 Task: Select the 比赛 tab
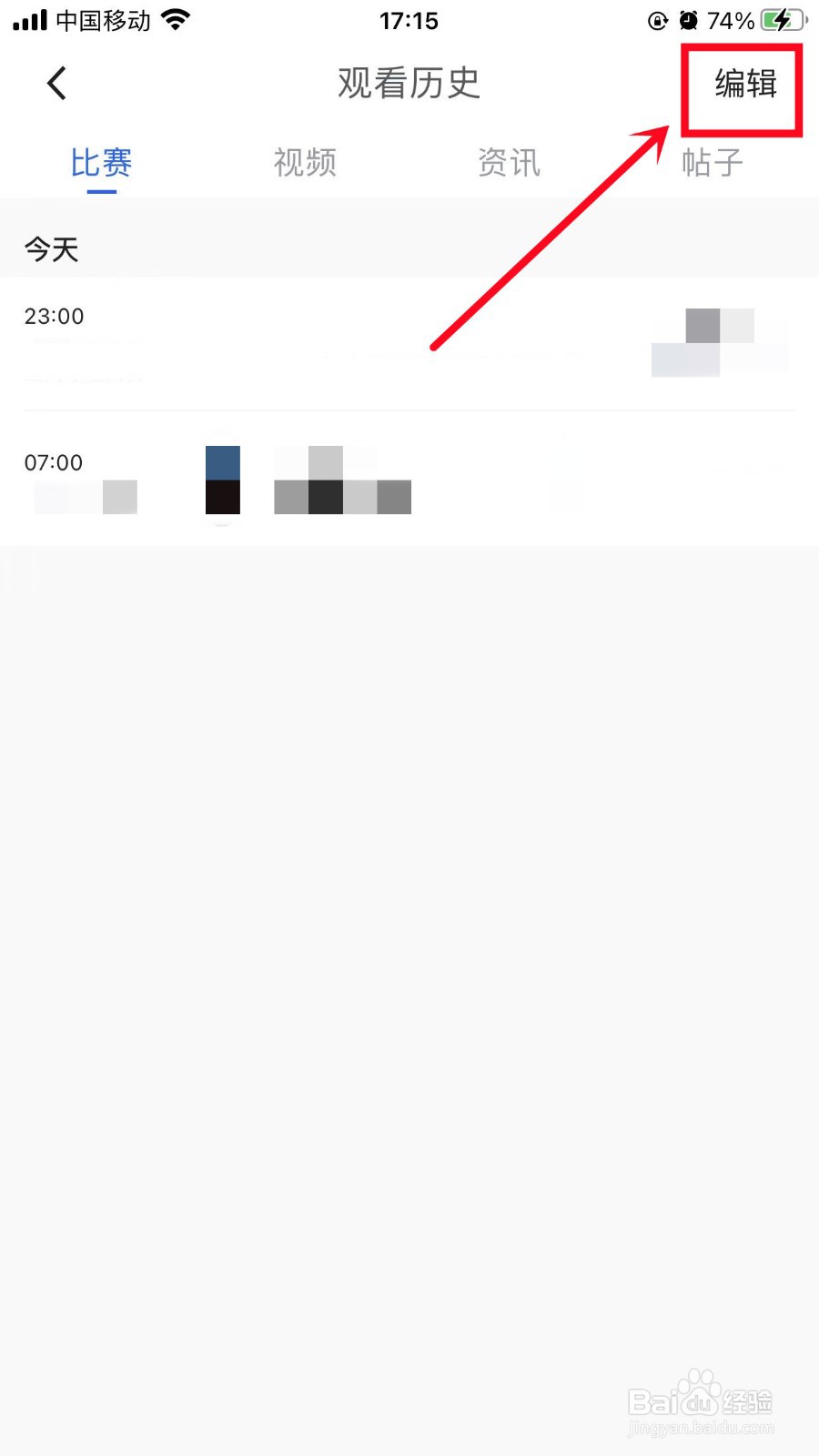101,164
